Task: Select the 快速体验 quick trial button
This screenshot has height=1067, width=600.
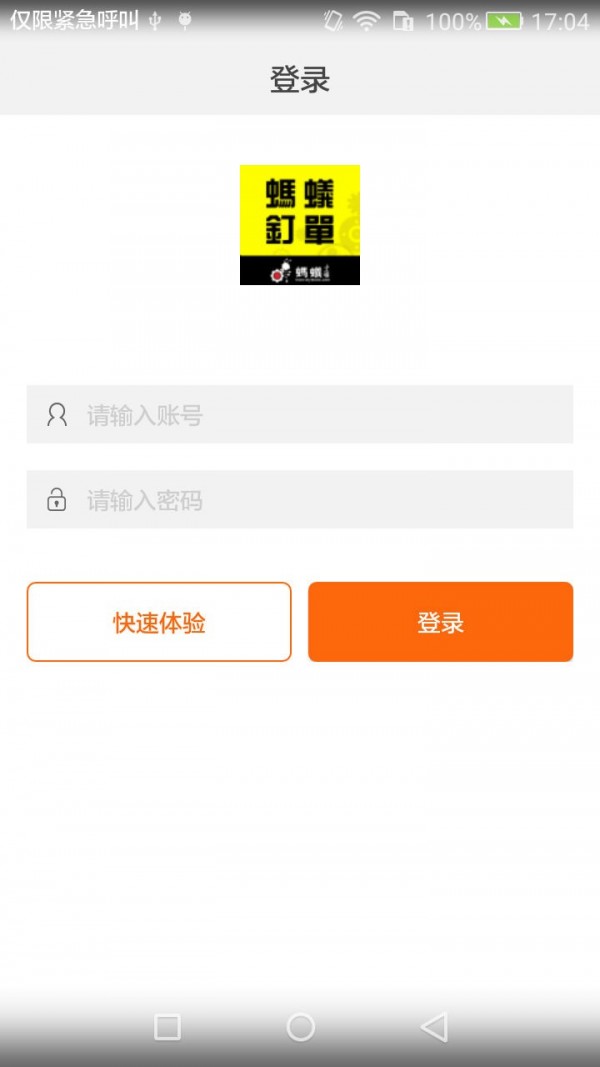Action: coord(159,622)
